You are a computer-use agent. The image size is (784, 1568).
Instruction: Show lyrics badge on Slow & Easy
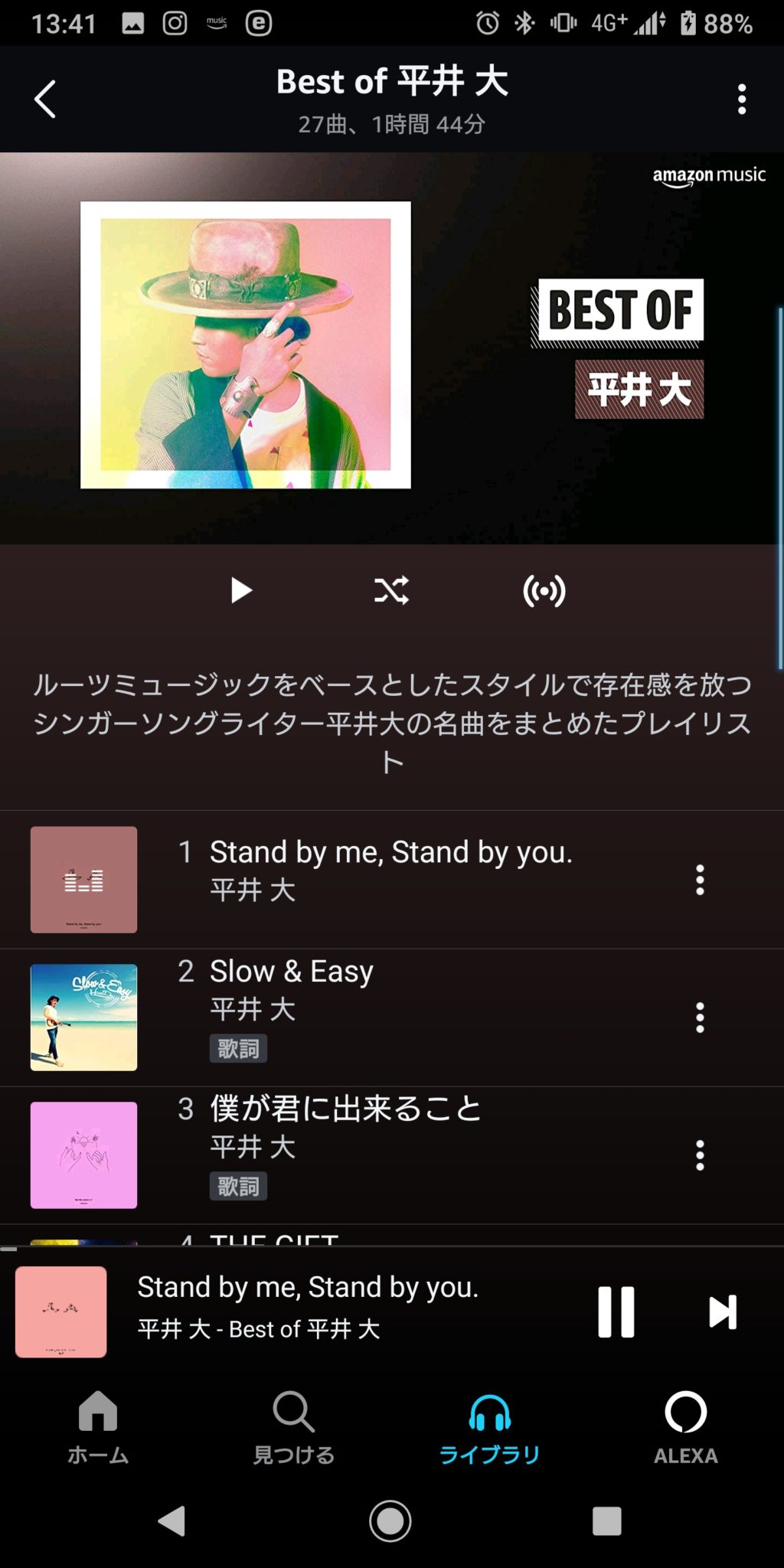tap(237, 1048)
